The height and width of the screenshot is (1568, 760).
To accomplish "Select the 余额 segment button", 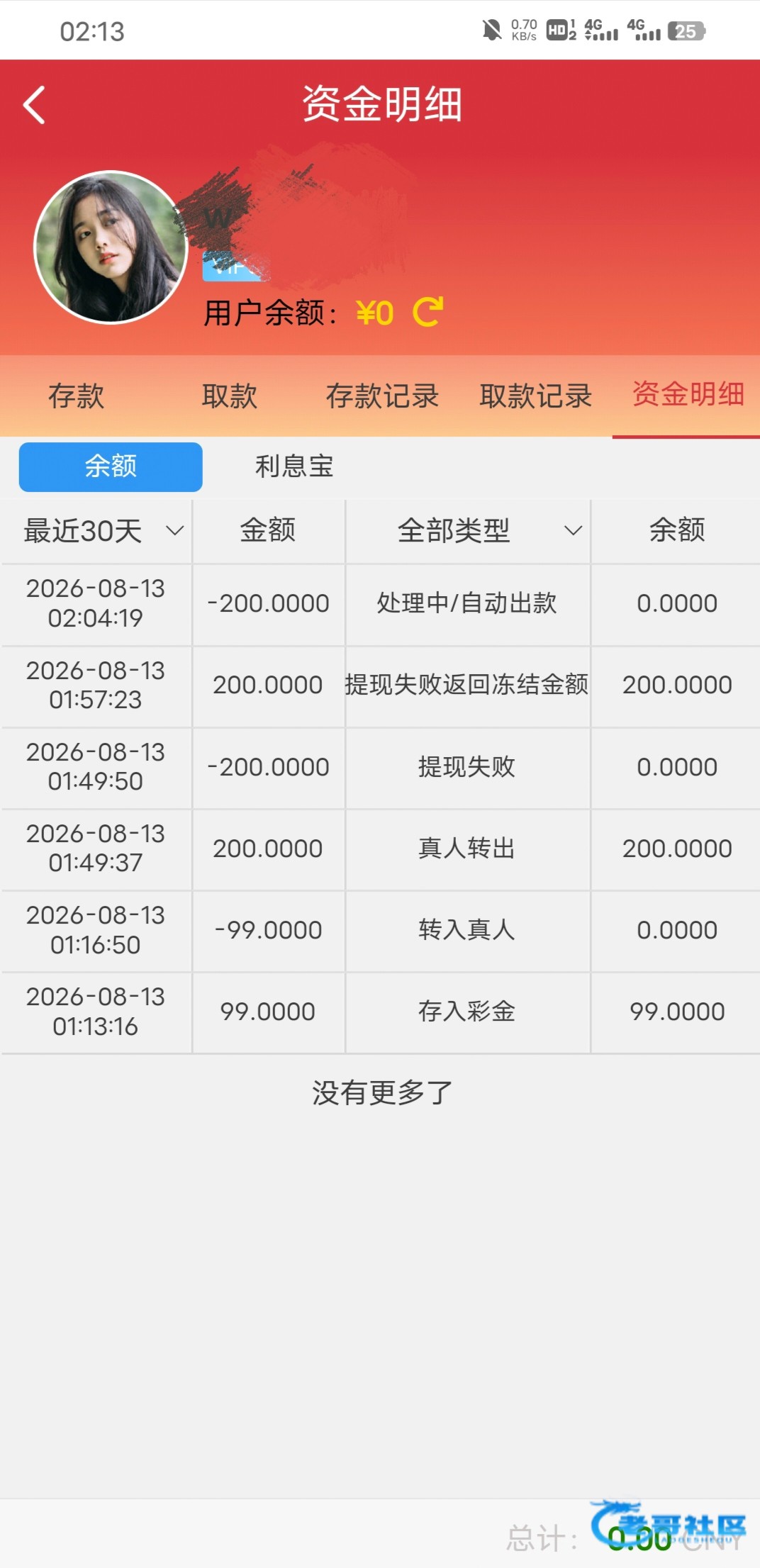I will pyautogui.click(x=111, y=466).
